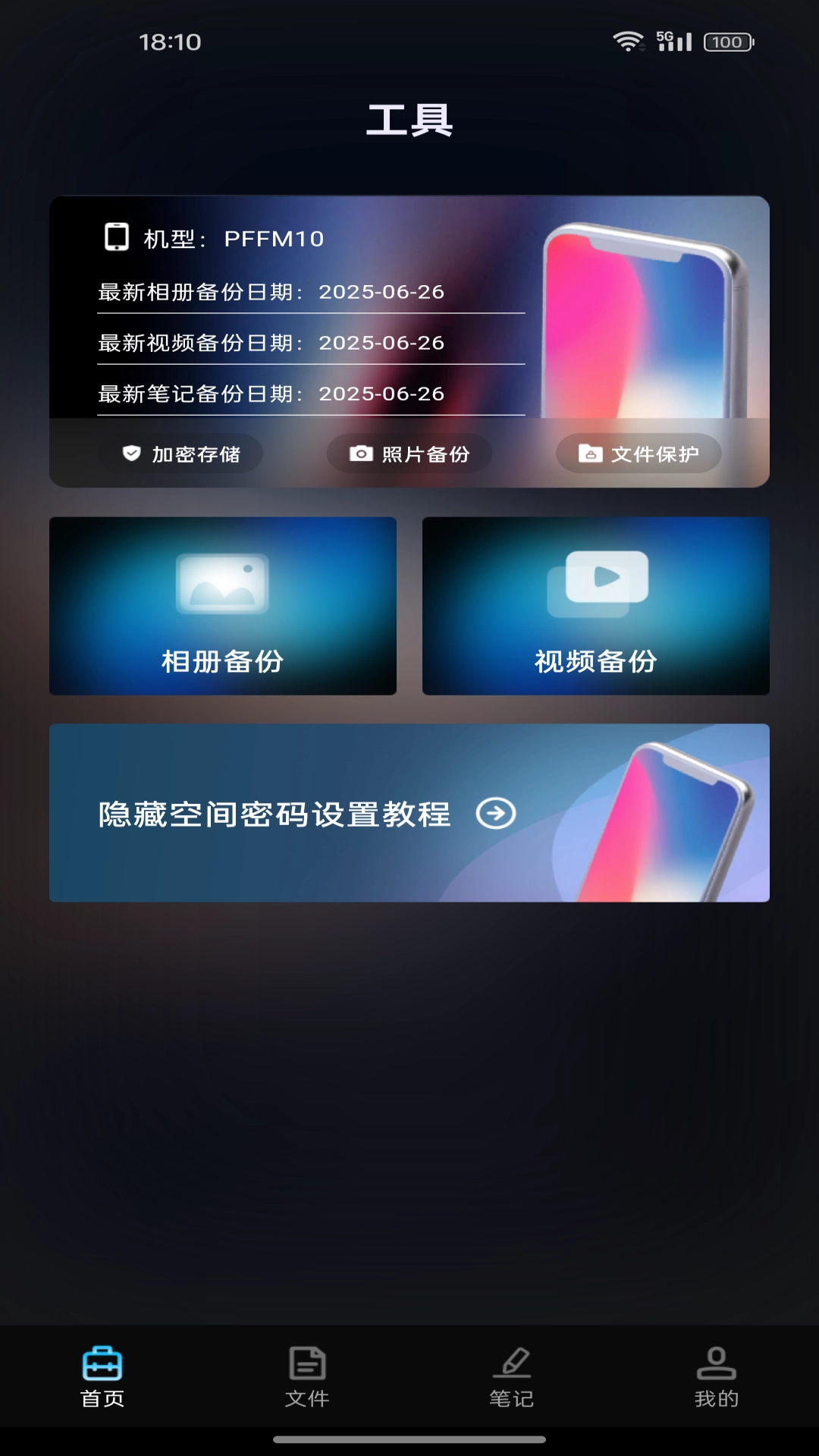The image size is (819, 1456).
Task: Tap the 照片备份 chip
Action: coord(409,453)
